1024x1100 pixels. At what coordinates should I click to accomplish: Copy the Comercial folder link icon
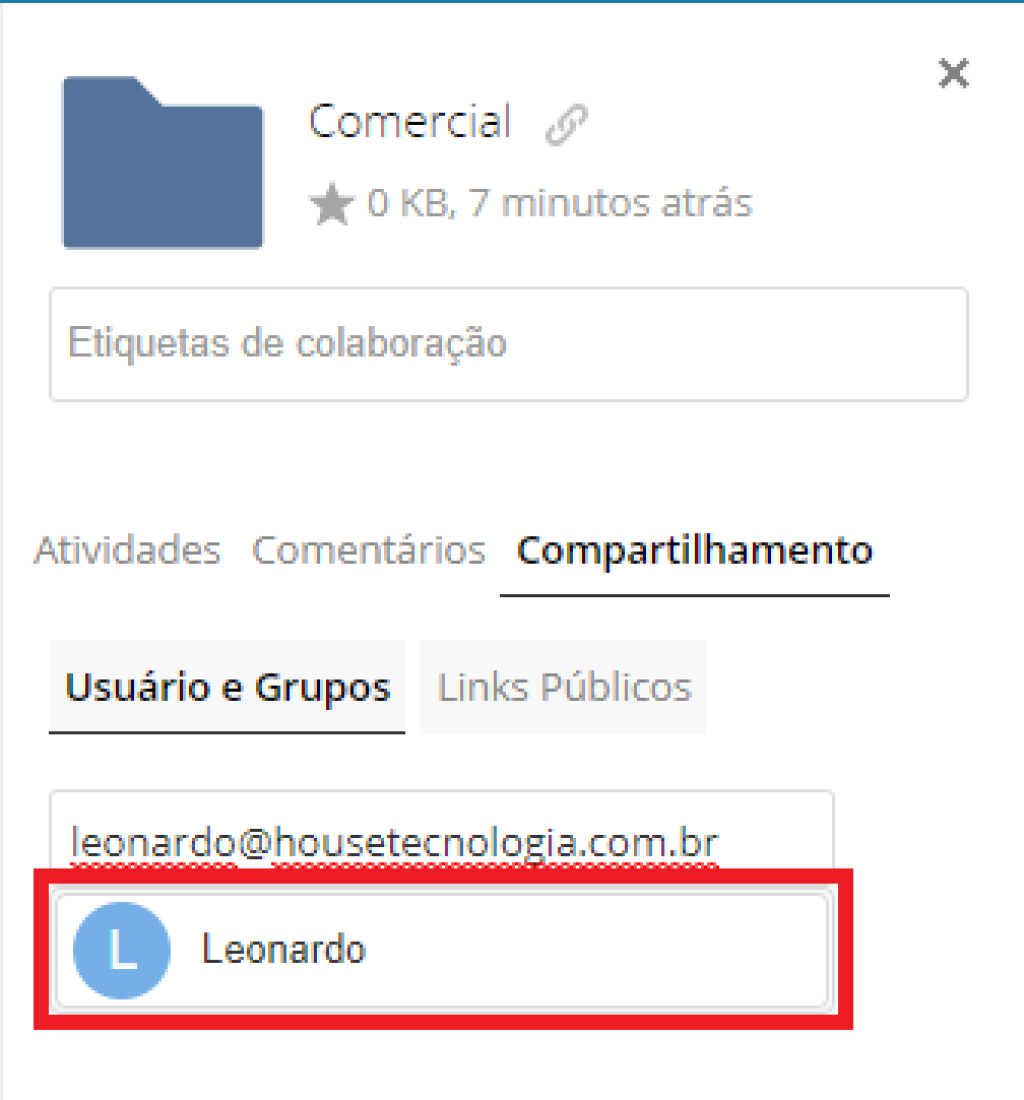[x=567, y=125]
